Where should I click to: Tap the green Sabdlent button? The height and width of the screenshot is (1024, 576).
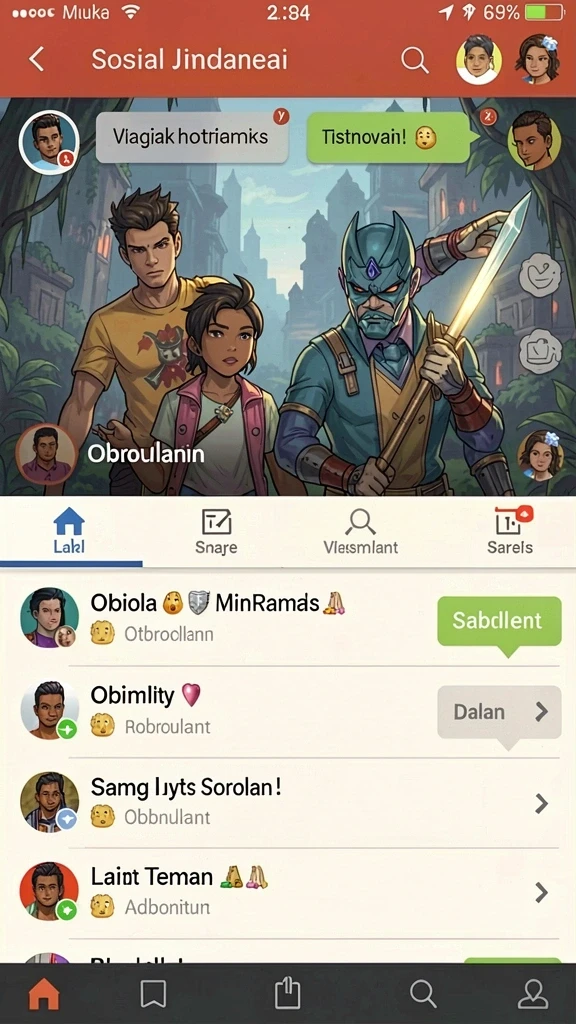click(x=499, y=620)
